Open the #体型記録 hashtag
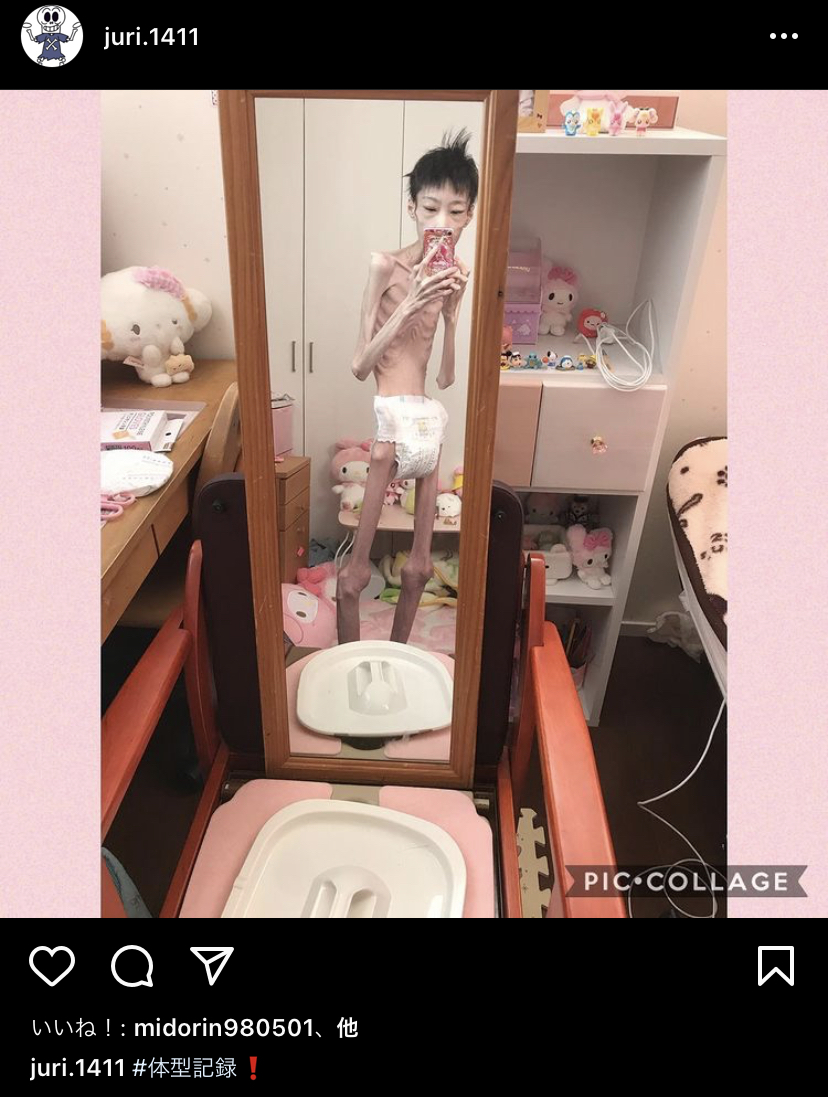 (x=185, y=1067)
